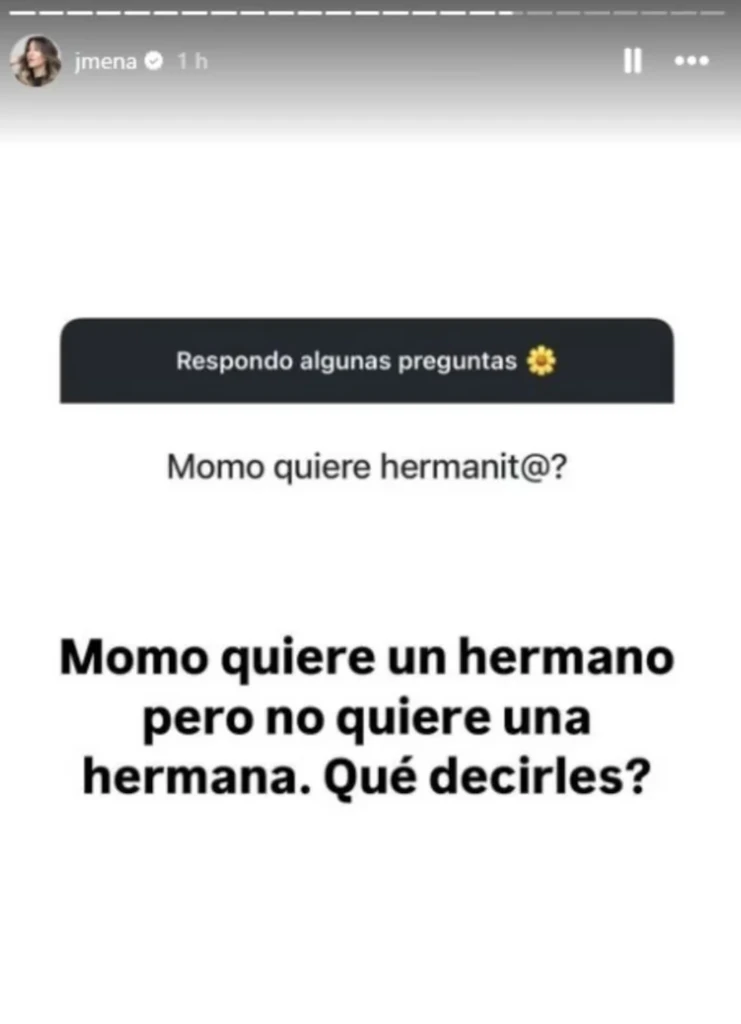741x1024 pixels.
Task: Pause the story playback
Action: click(632, 62)
